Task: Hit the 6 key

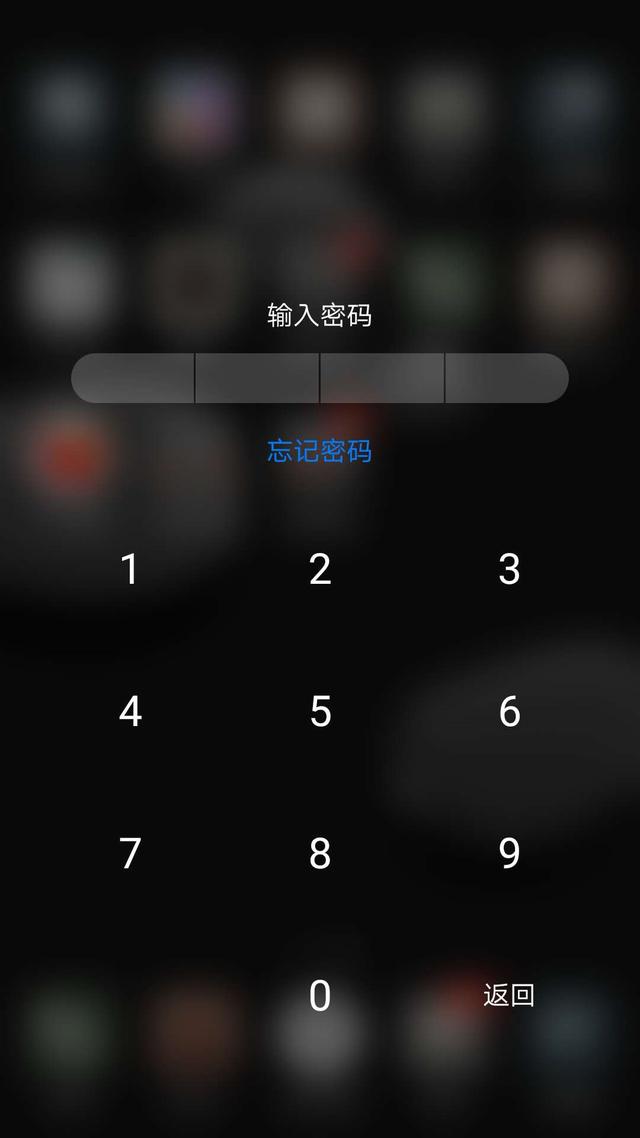Action: pos(509,712)
